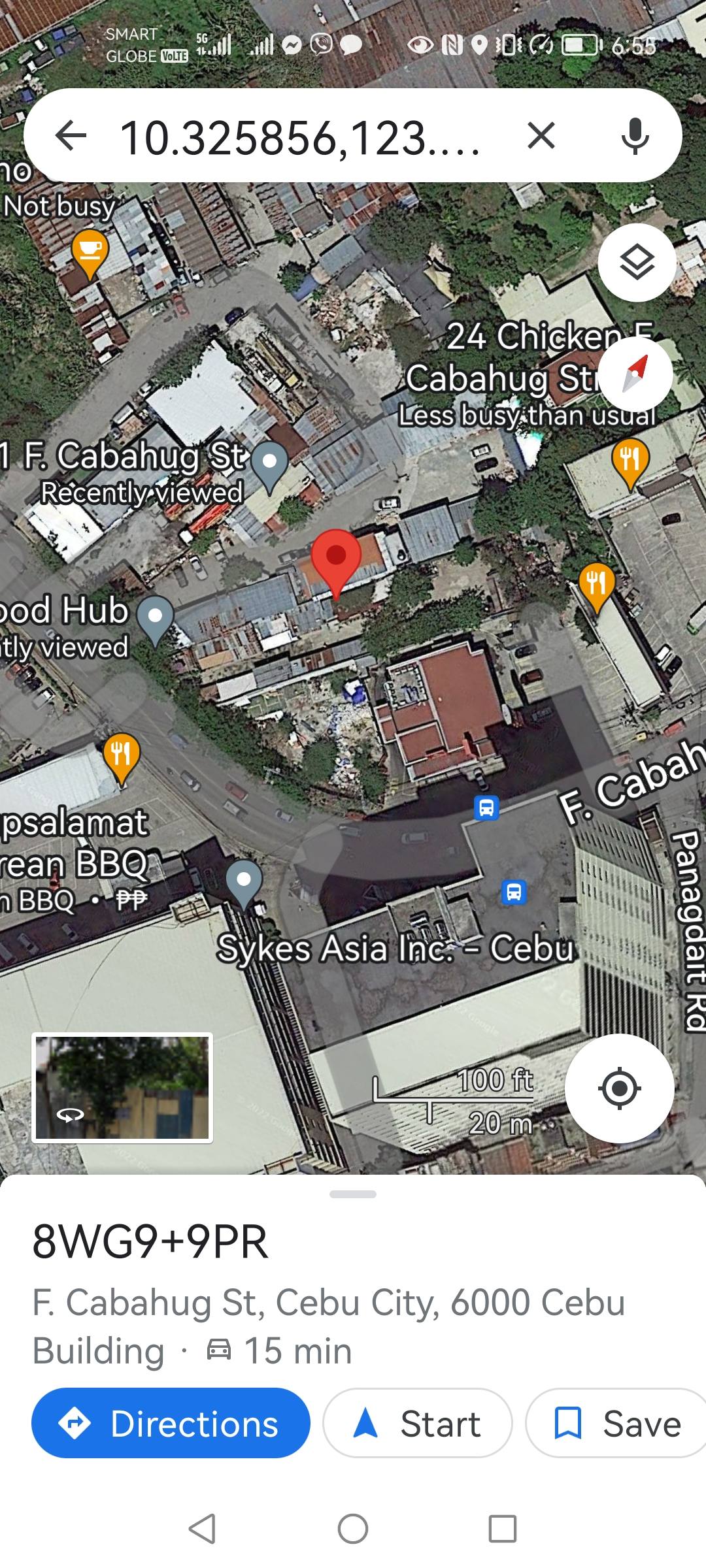Go to the system home screen
Screen dimensions: 706x1568
pos(353,1529)
